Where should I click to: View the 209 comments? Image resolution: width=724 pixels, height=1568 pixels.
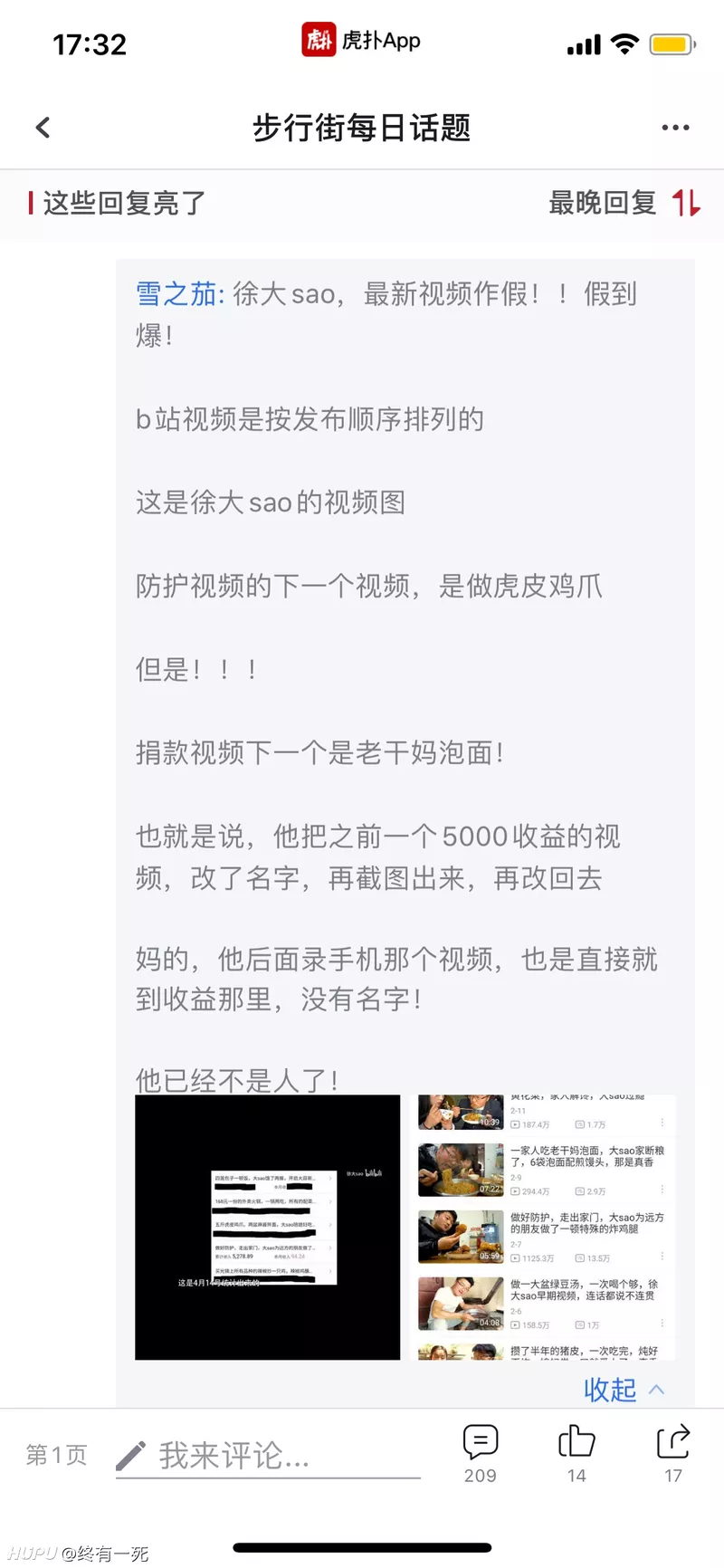pos(480,1451)
